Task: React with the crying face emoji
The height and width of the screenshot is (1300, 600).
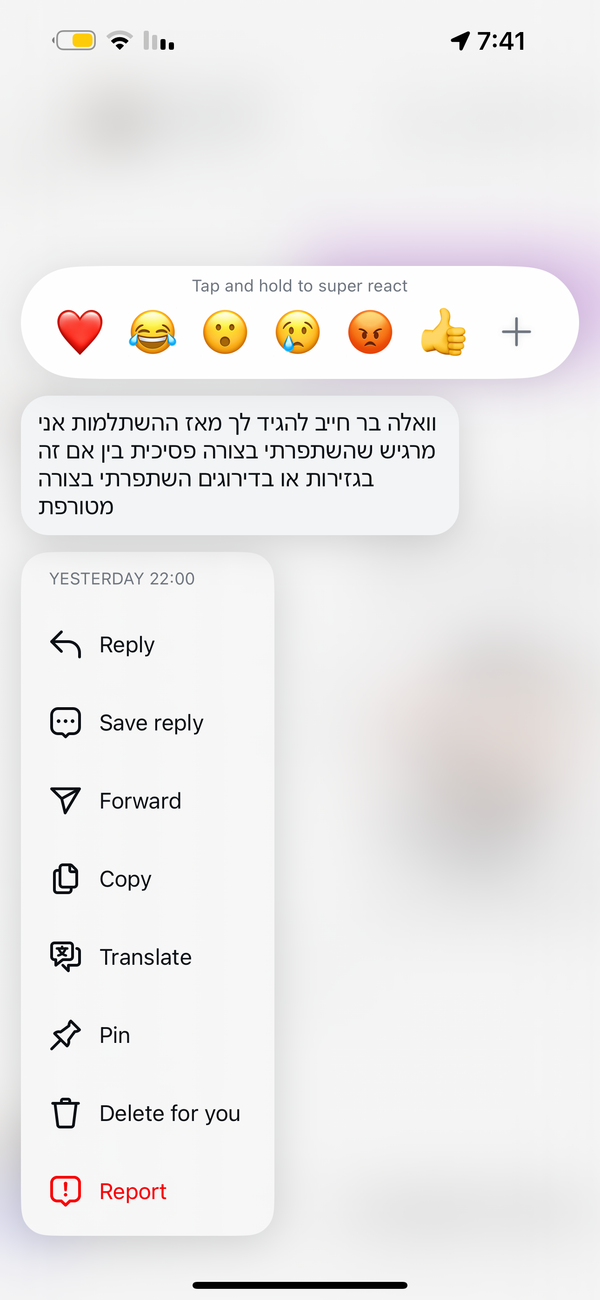Action: click(298, 332)
